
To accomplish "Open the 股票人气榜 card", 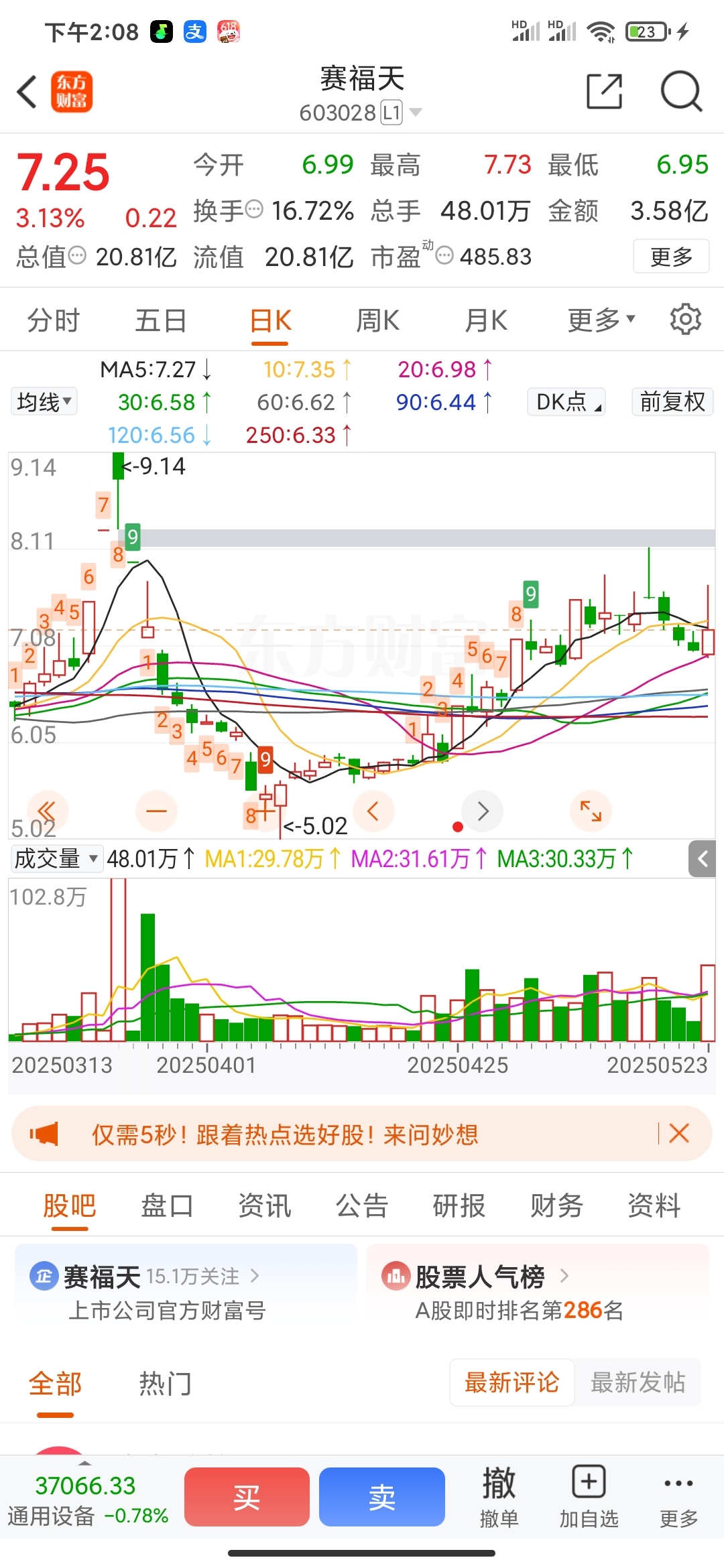I will [x=538, y=1292].
